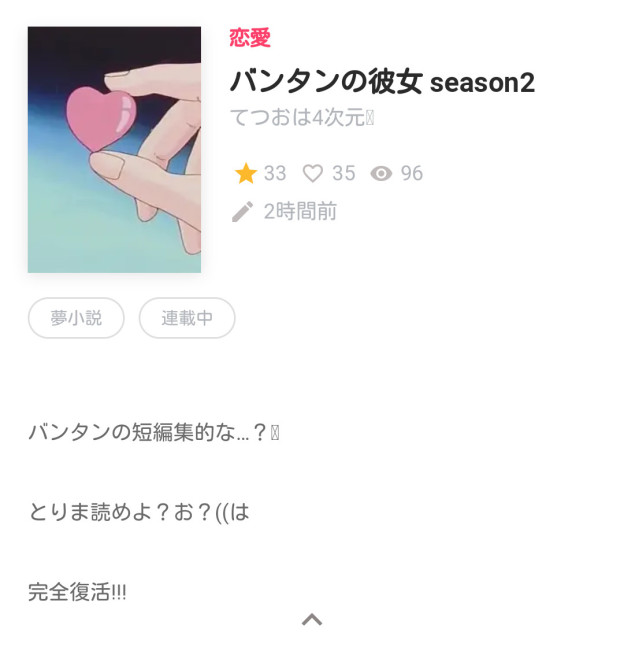Screen dimensions: 624x662
Task: Tap the 夢小説 tag chip
Action: [76, 318]
